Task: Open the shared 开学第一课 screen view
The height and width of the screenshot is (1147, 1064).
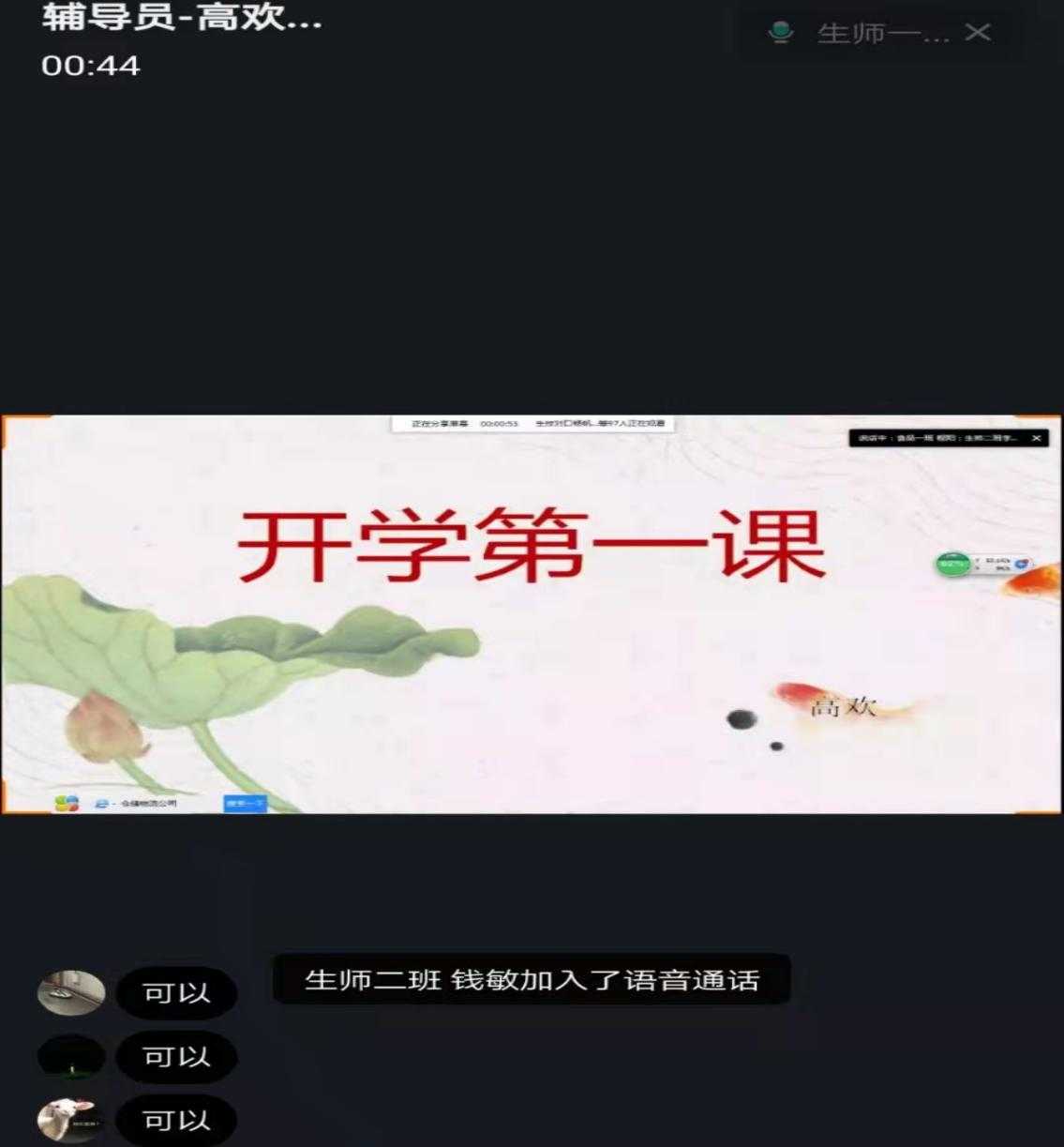Action: coord(531,614)
